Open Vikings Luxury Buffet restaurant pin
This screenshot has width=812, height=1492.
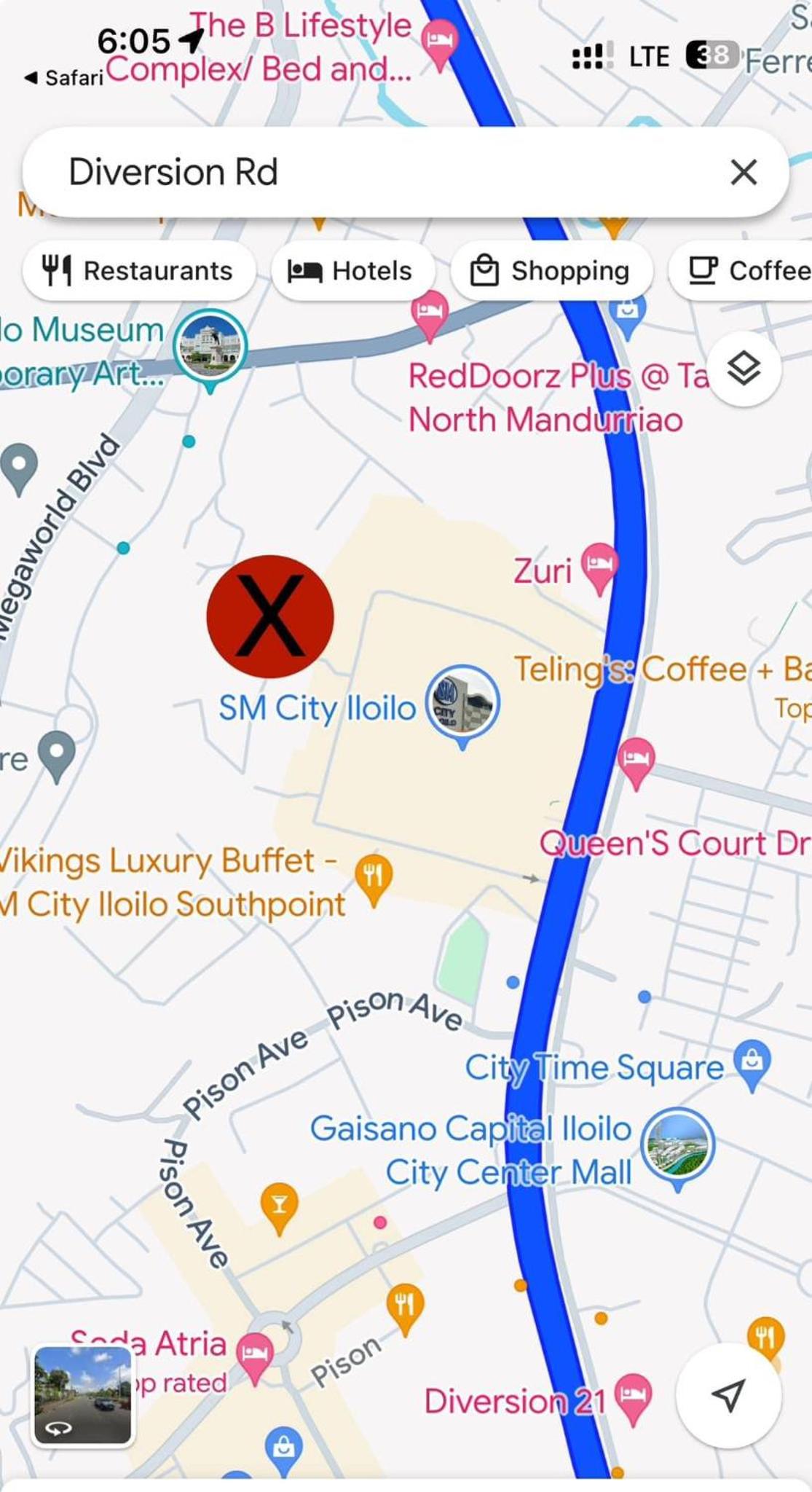[x=374, y=875]
